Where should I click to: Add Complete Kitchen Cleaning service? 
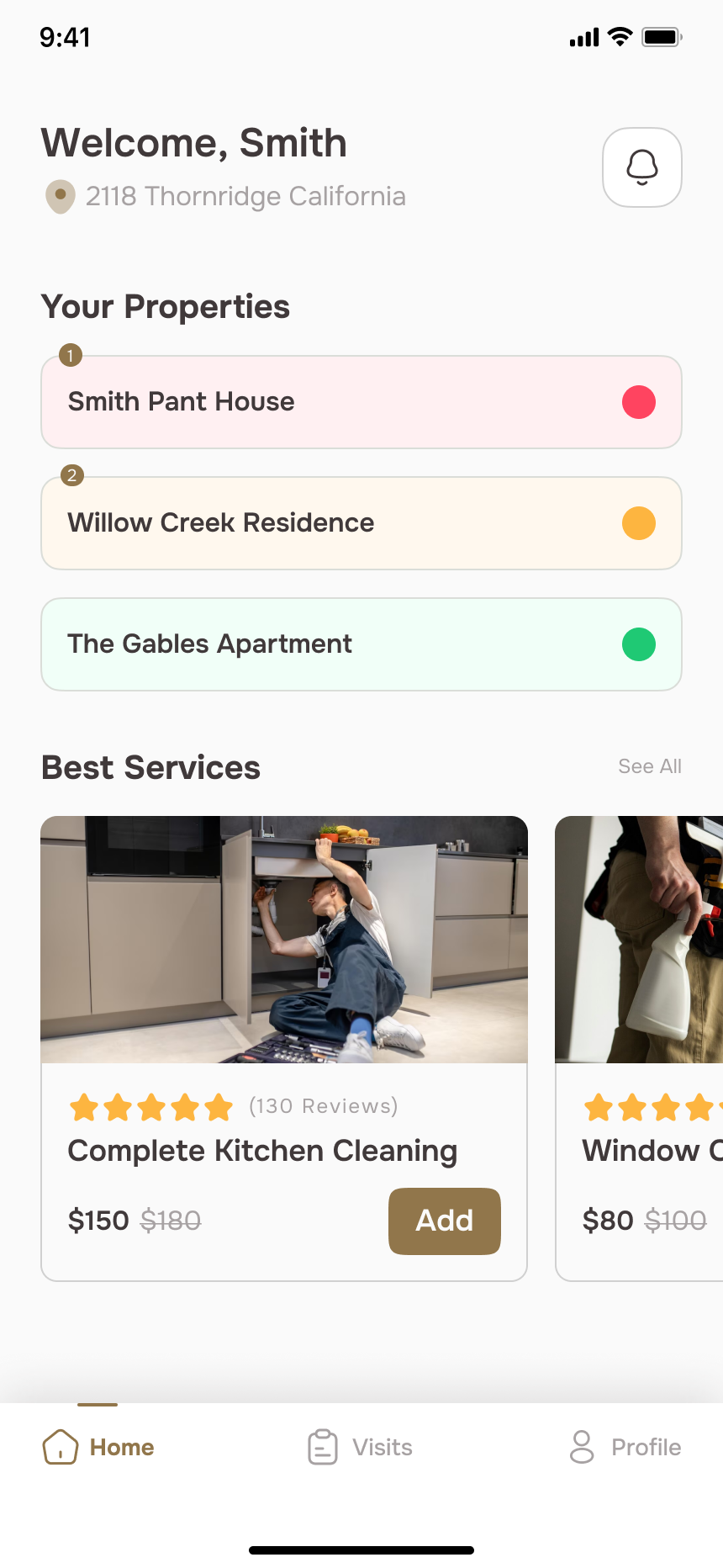(445, 1221)
